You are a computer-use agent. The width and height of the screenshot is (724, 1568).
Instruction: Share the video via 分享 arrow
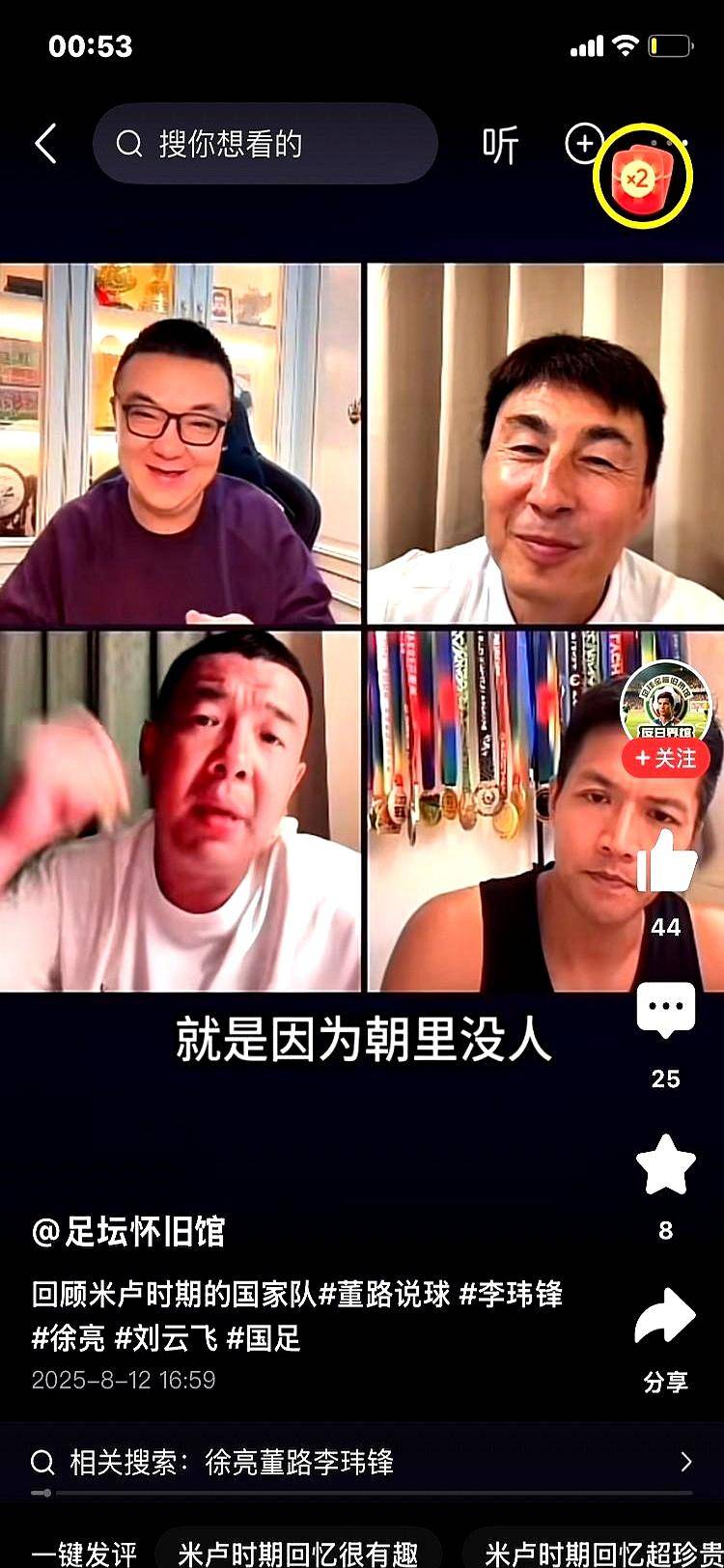[665, 1318]
